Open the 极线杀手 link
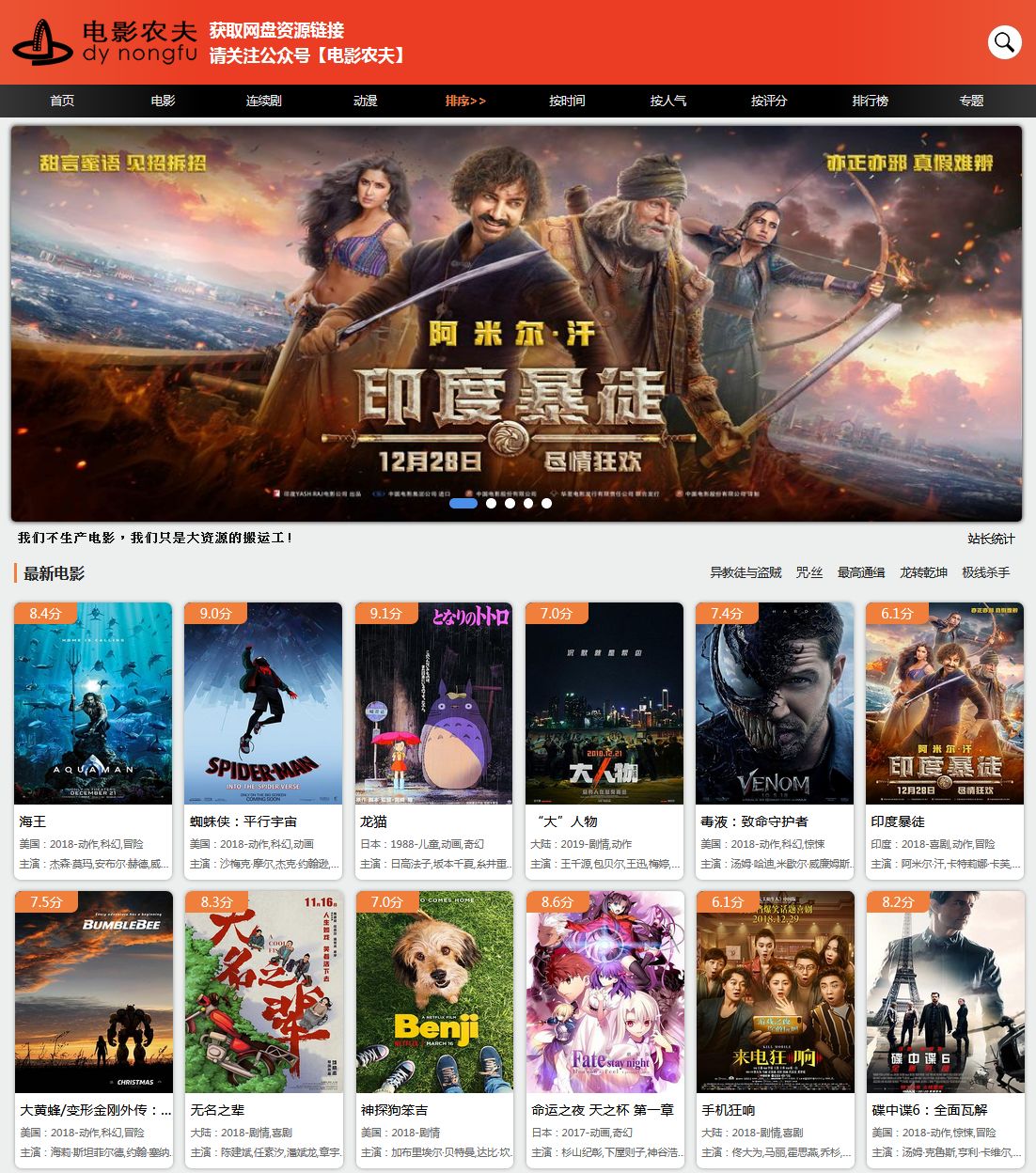Image resolution: width=1036 pixels, height=1173 pixels. [x=985, y=572]
